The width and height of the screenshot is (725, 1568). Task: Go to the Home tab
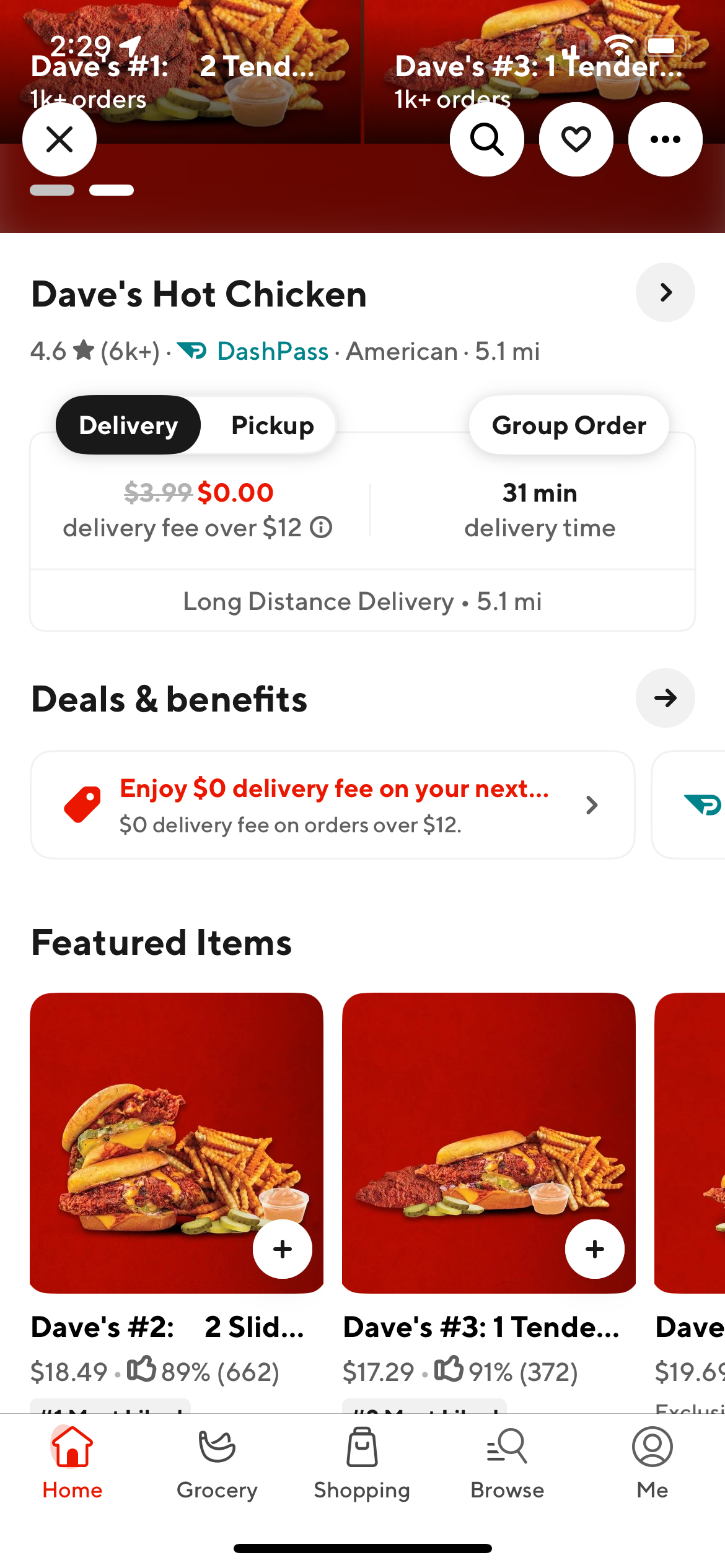coord(72,1463)
